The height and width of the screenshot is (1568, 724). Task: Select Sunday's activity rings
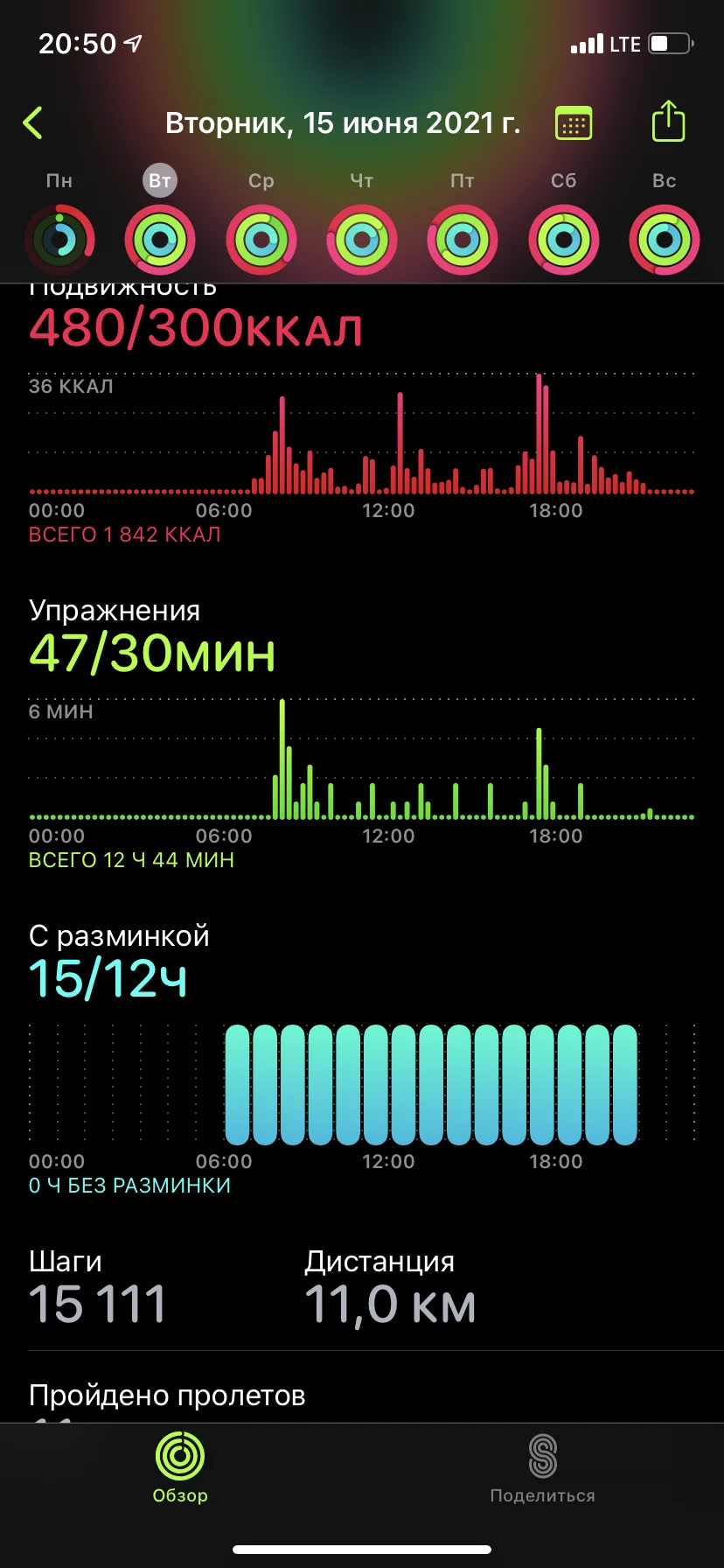tap(665, 239)
